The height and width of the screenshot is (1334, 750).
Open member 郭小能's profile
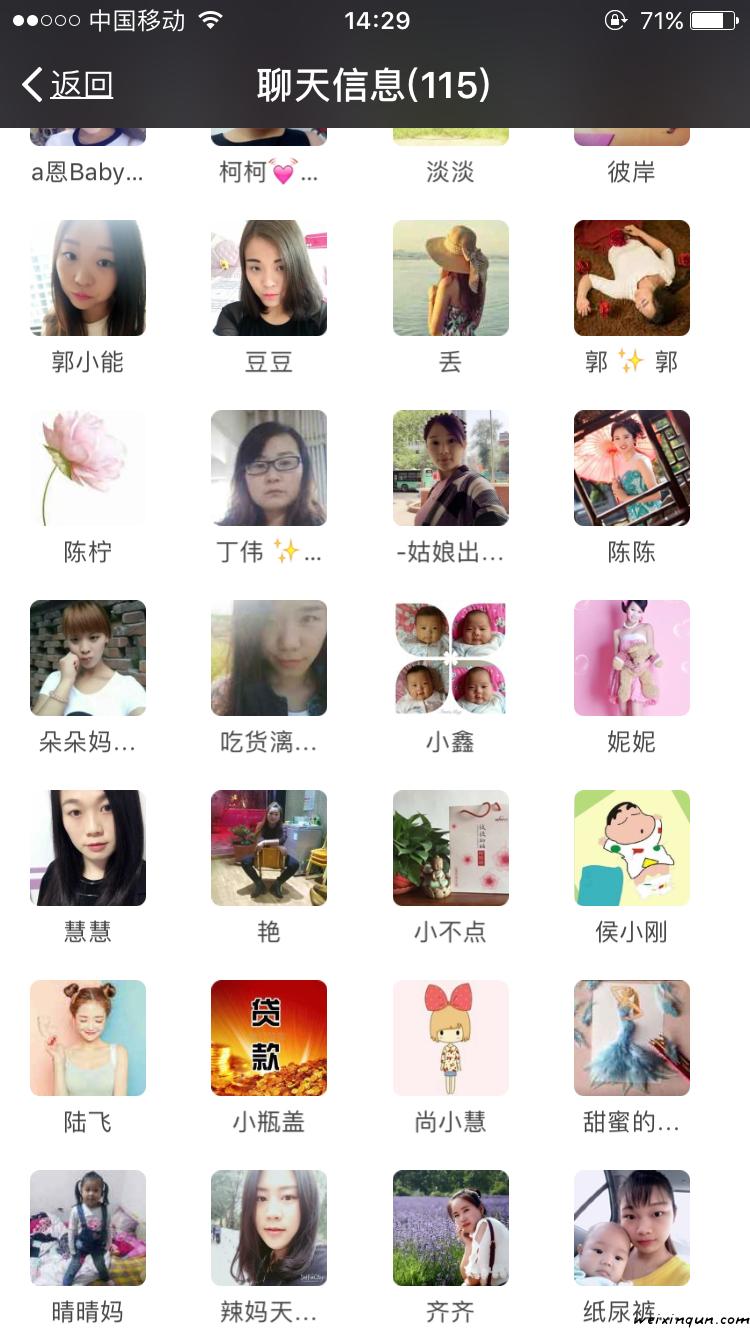88,278
